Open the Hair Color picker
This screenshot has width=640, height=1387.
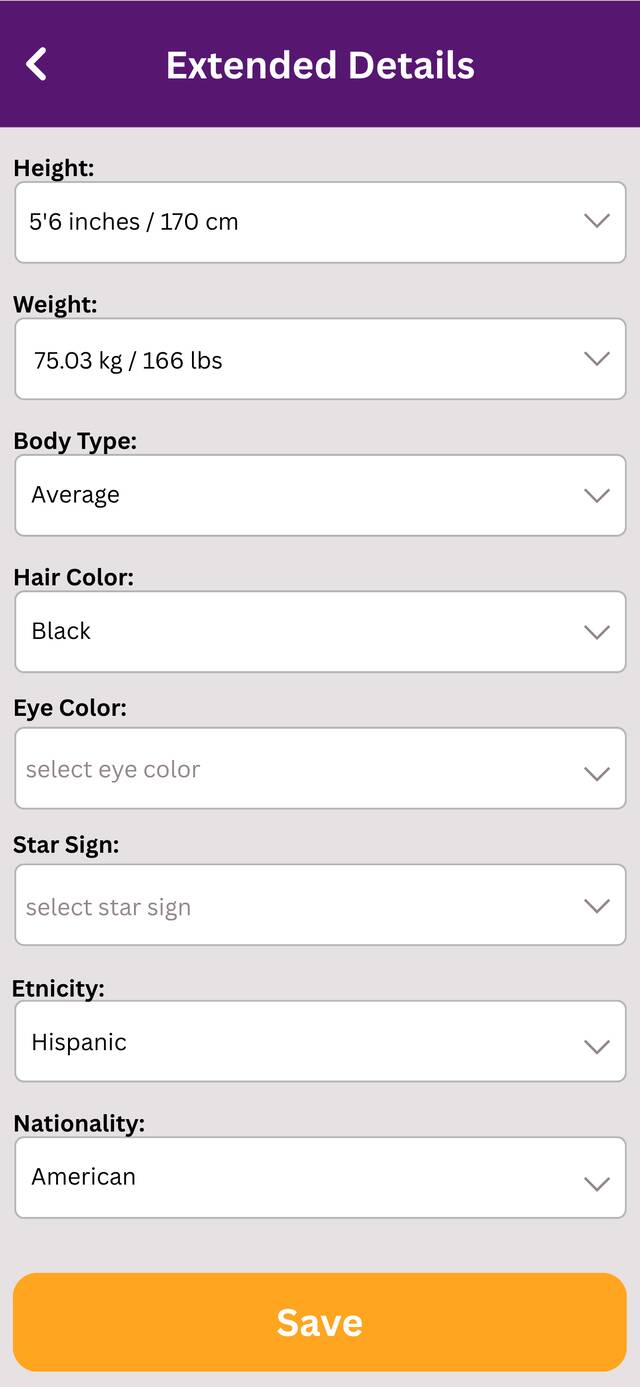tap(320, 632)
